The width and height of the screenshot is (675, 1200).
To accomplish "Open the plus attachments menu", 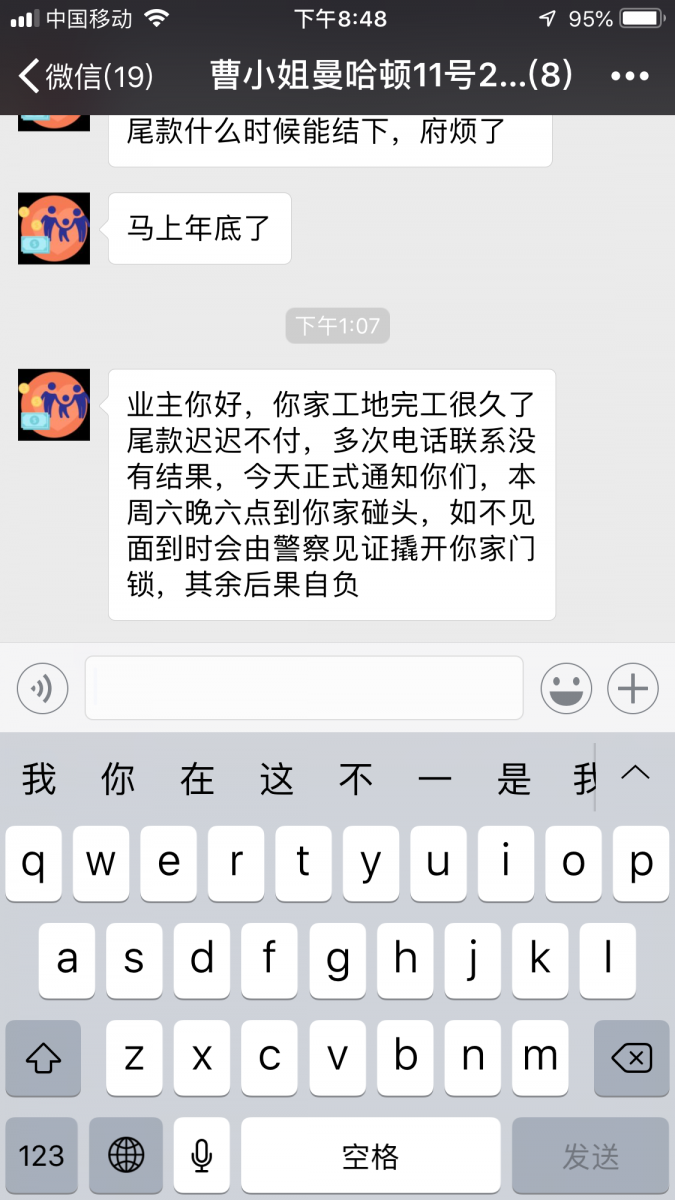I will click(x=633, y=688).
